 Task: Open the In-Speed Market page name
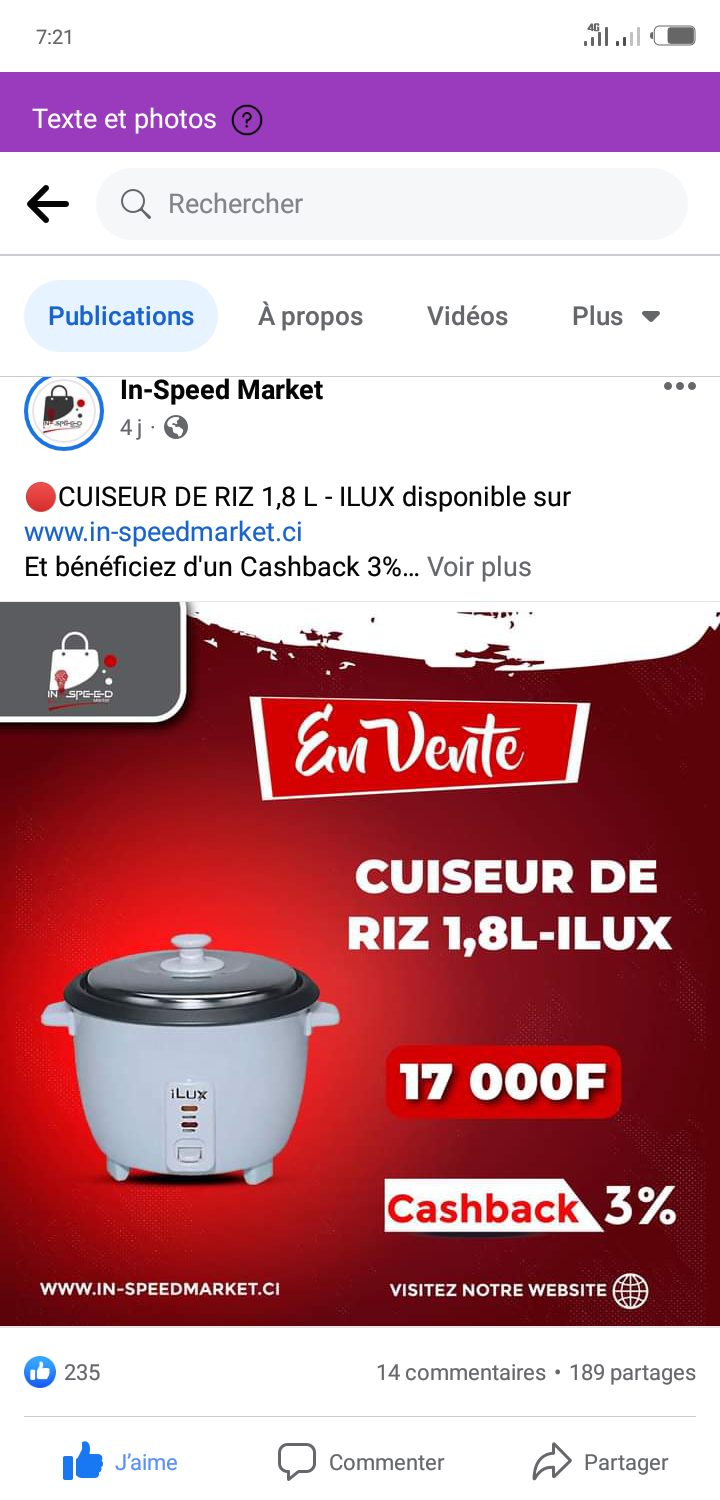[221, 390]
